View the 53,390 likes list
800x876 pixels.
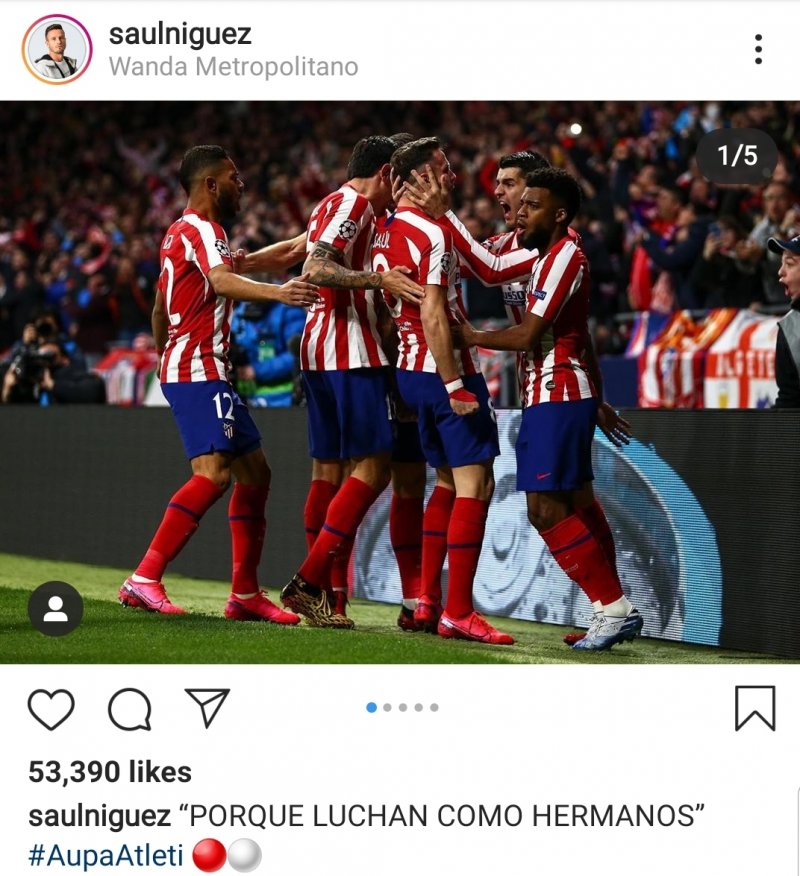[110, 772]
